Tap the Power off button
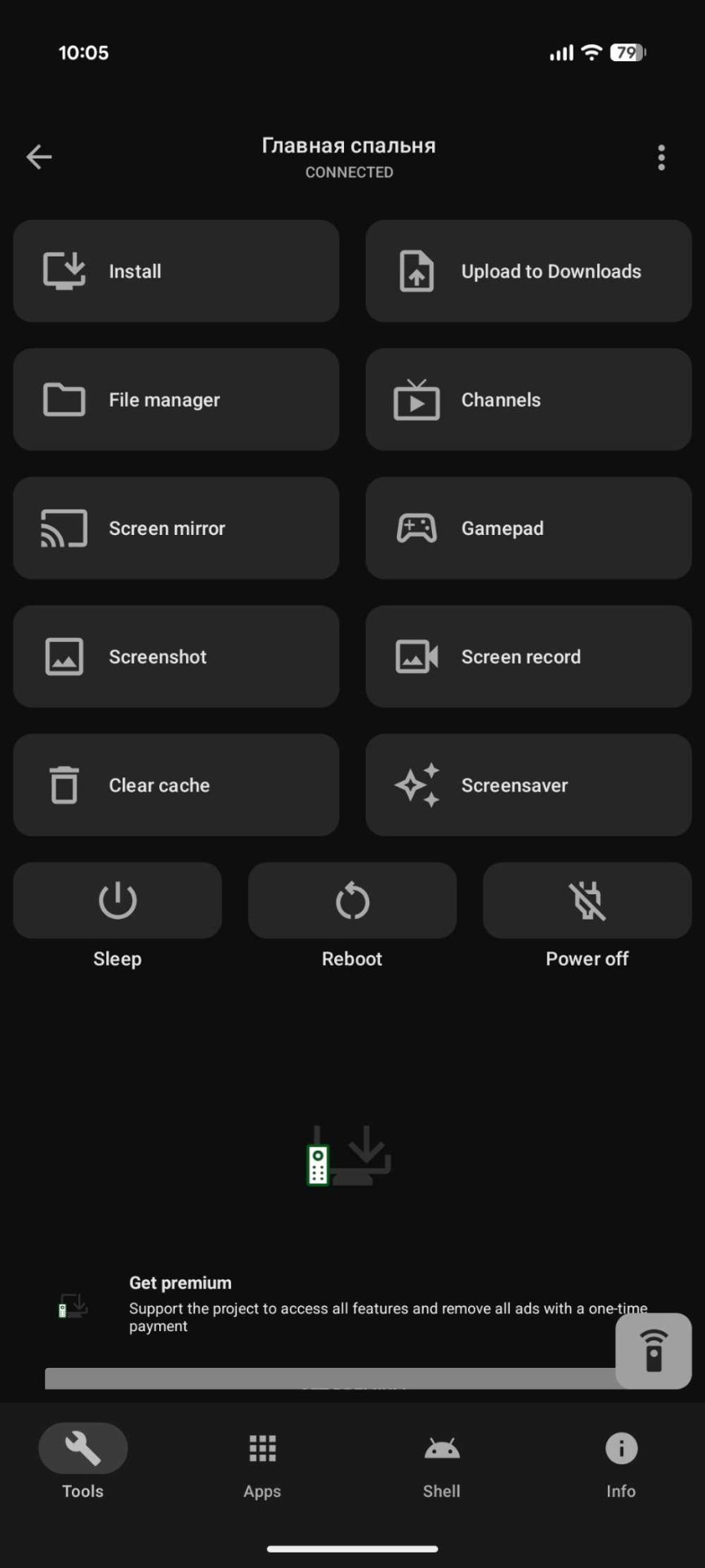The width and height of the screenshot is (705, 1568). (587, 901)
